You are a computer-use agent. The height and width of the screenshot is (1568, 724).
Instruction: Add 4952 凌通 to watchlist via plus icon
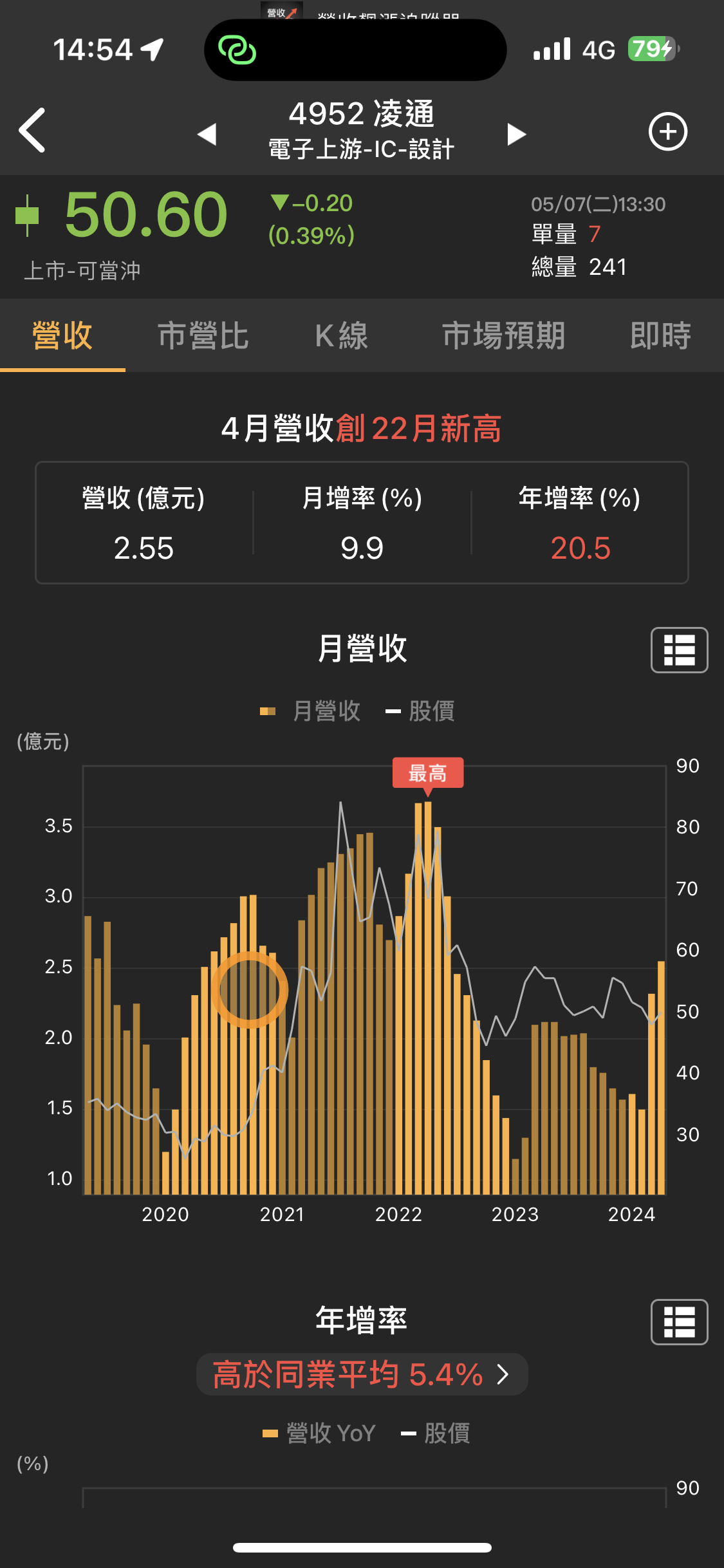[x=667, y=132]
